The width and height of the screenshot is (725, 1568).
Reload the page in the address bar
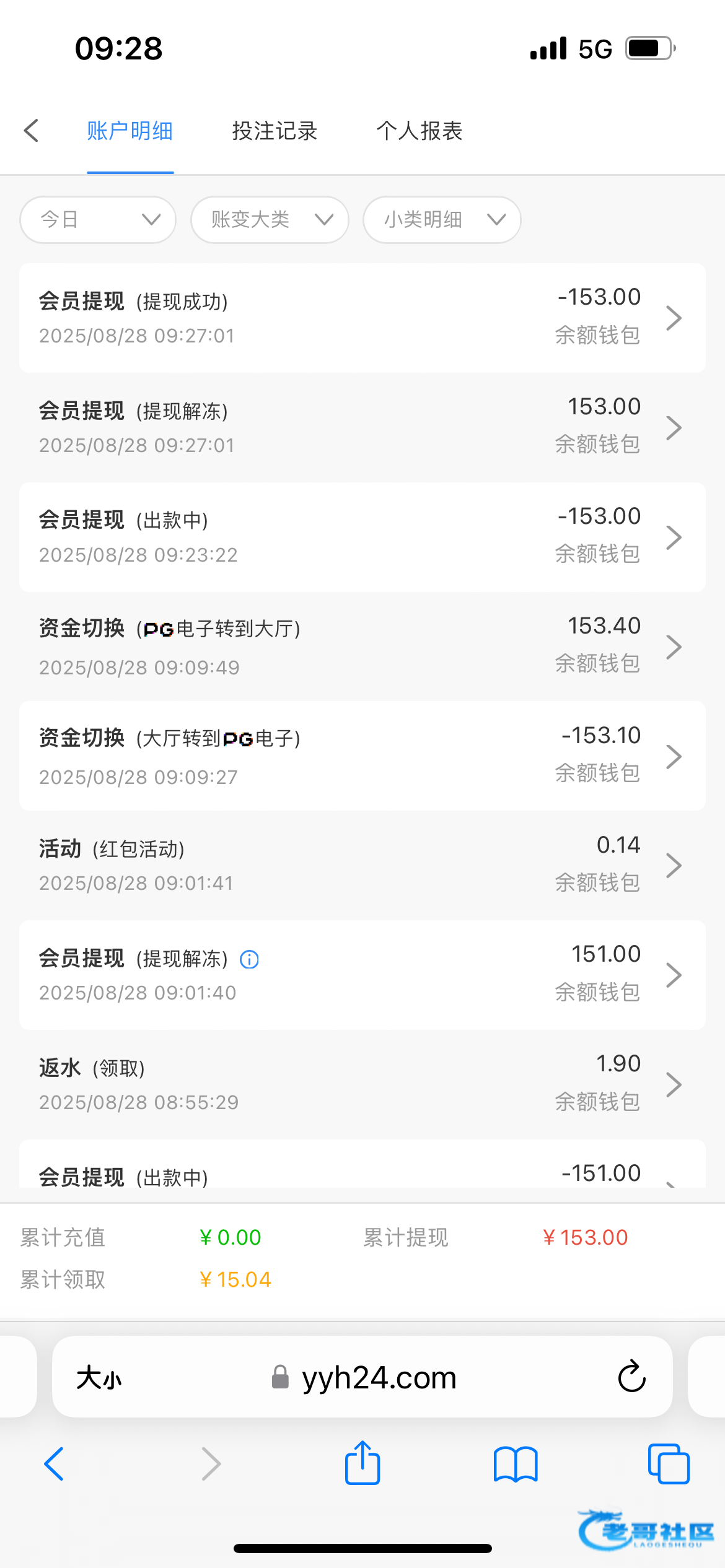pyautogui.click(x=631, y=1377)
